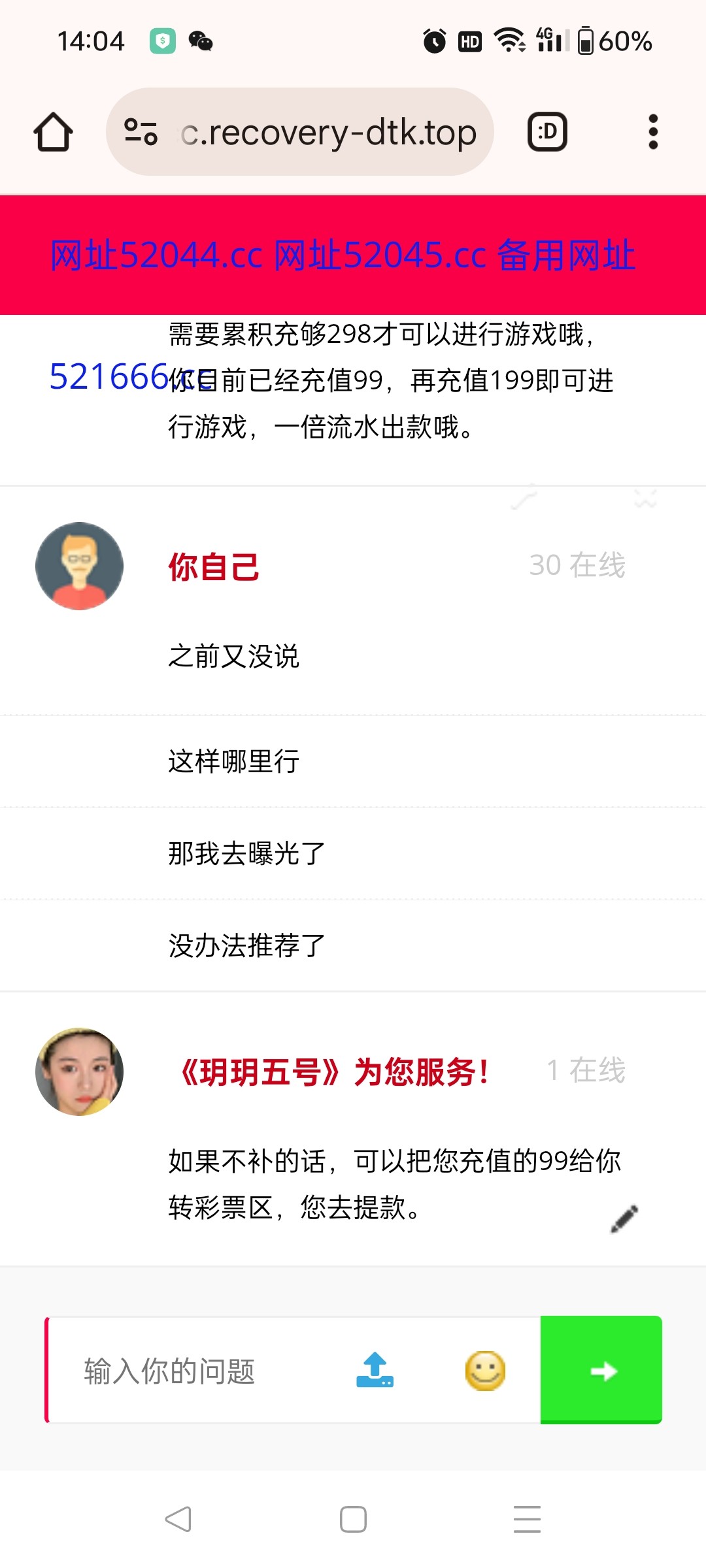Screen dimensions: 706x1568
Task: Open the emoji smiley picker
Action: (x=485, y=1370)
